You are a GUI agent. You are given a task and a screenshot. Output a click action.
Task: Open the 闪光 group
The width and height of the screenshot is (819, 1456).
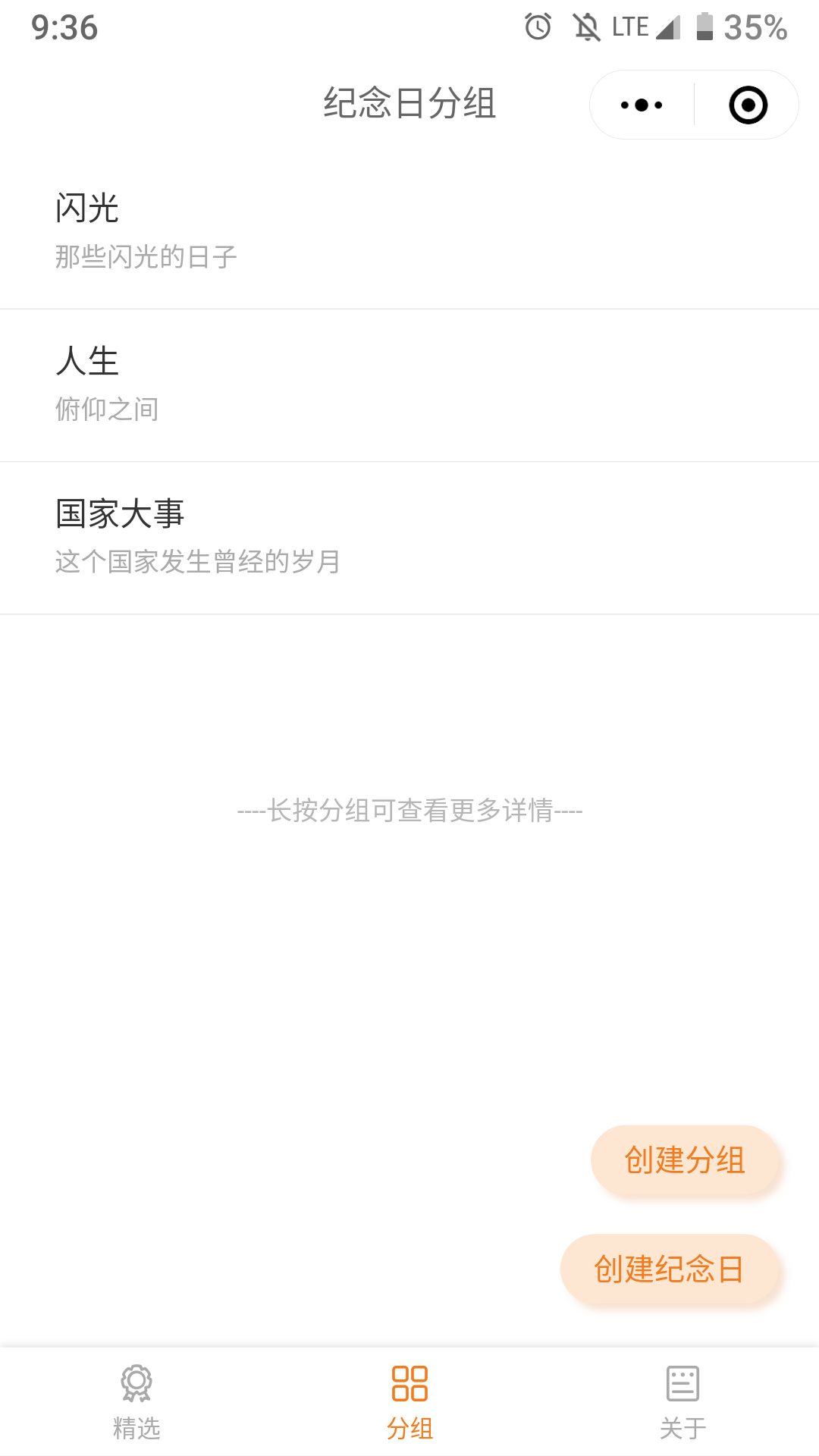[409, 231]
